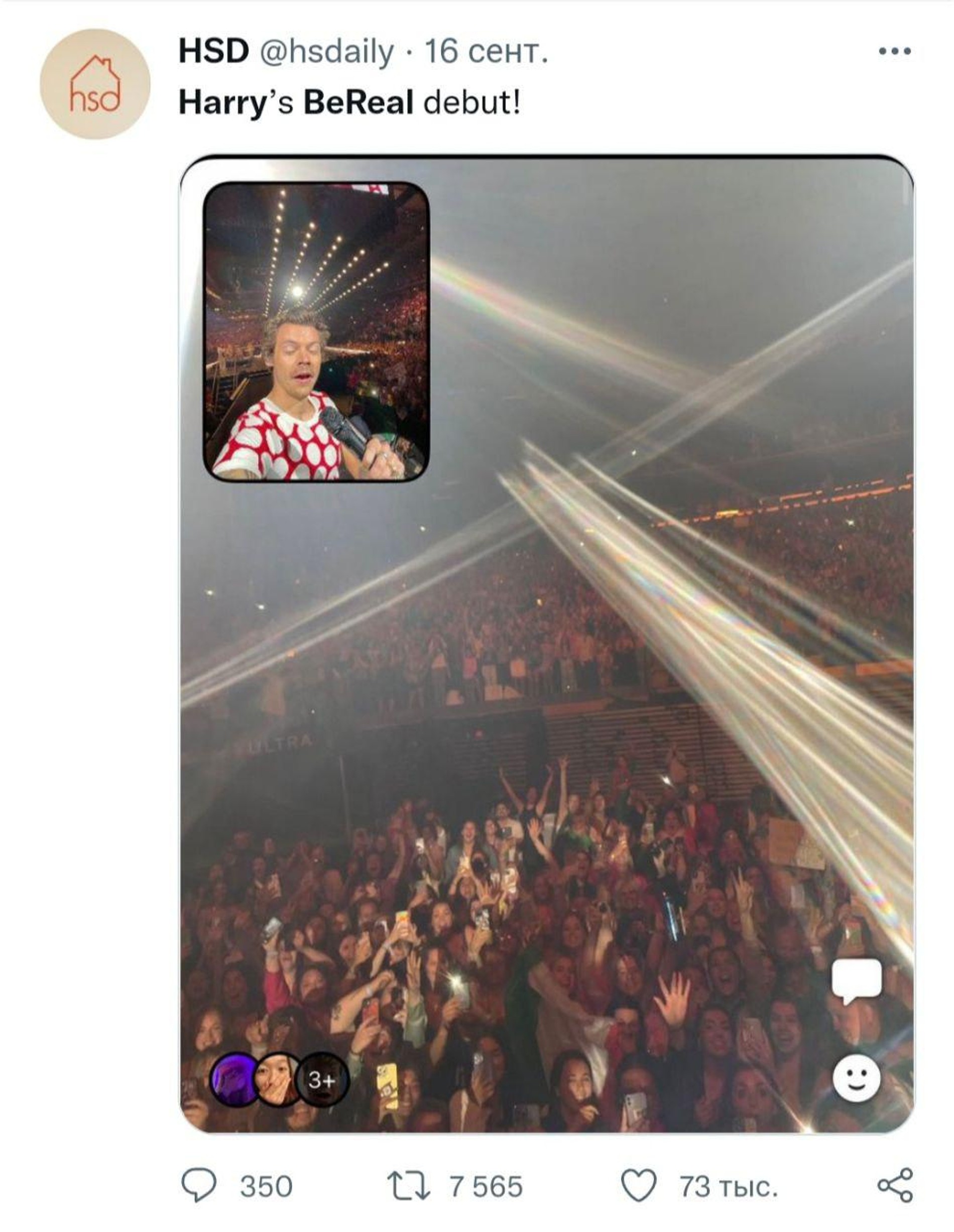Viewport: 954px width, 1232px height.
Task: Open the HSD profile avatar
Action: pos(95,84)
